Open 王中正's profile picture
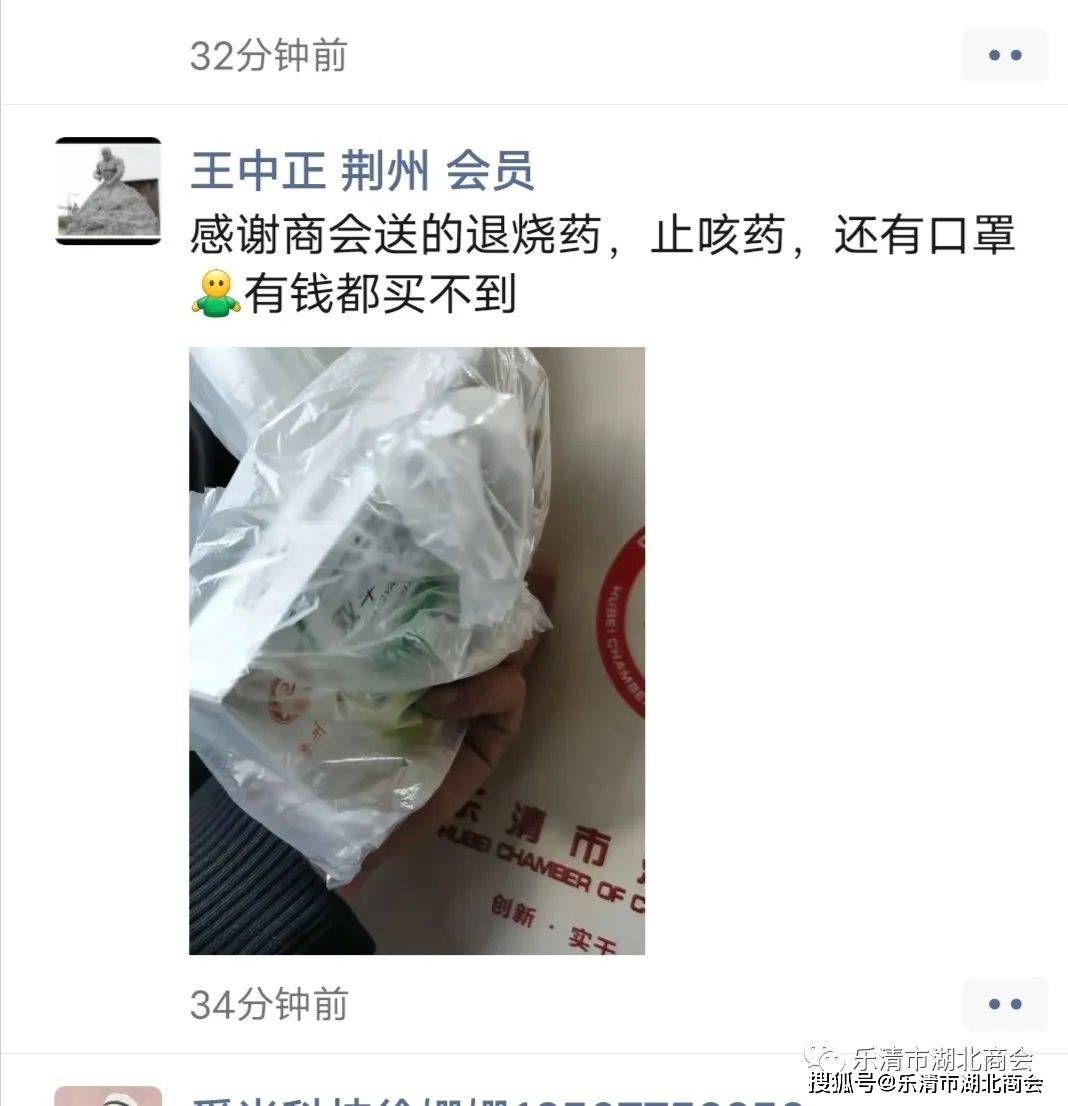 108,191
